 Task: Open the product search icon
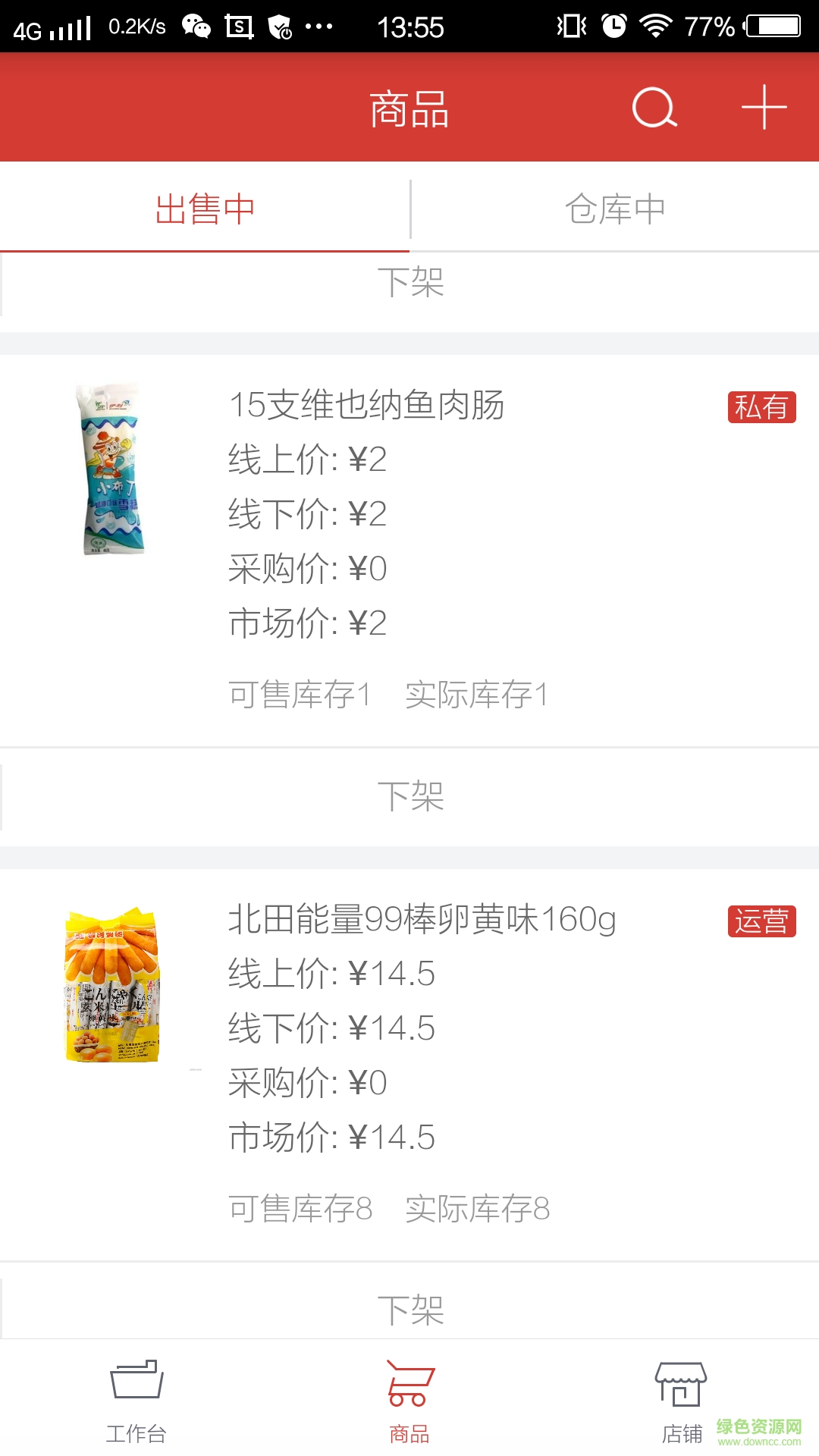[x=655, y=107]
